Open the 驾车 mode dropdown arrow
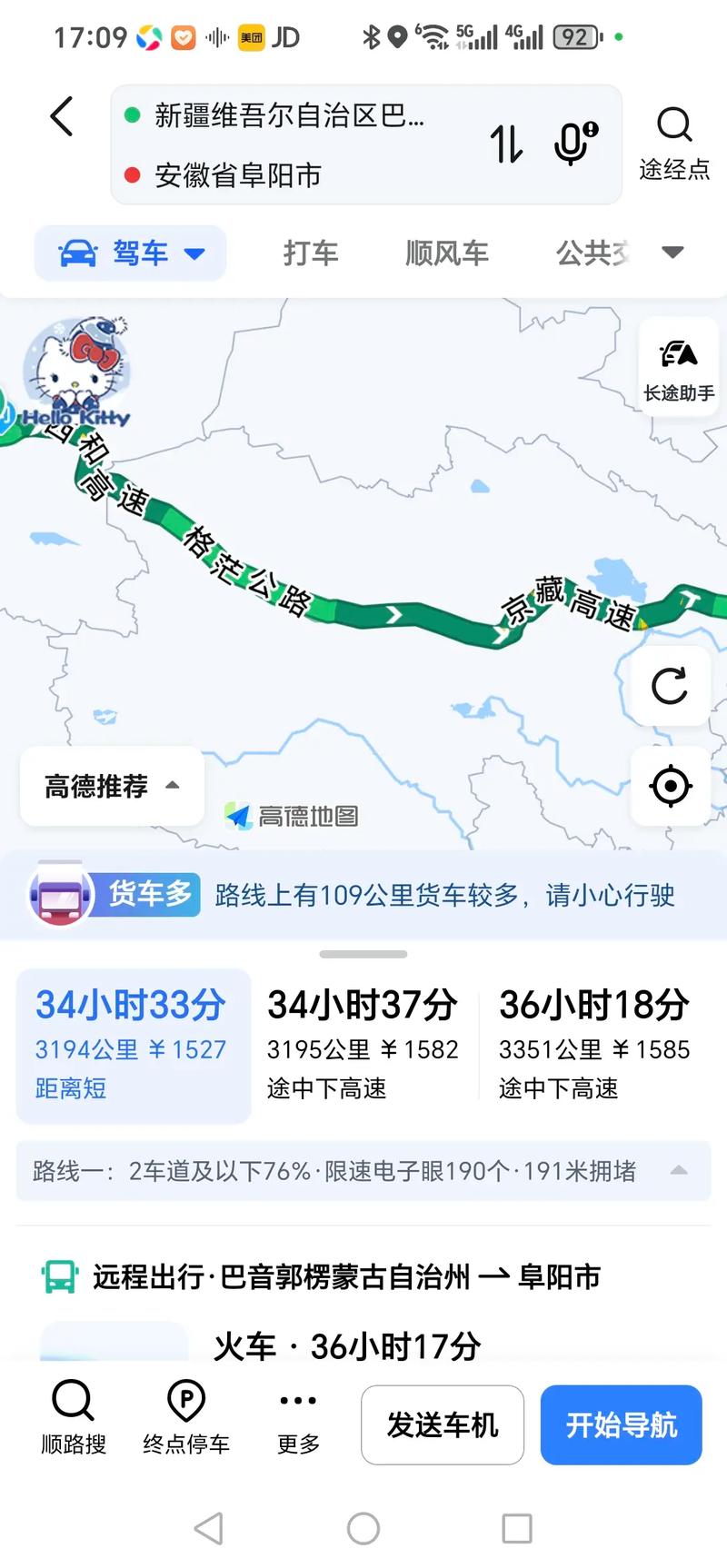The image size is (727, 1568). [193, 254]
